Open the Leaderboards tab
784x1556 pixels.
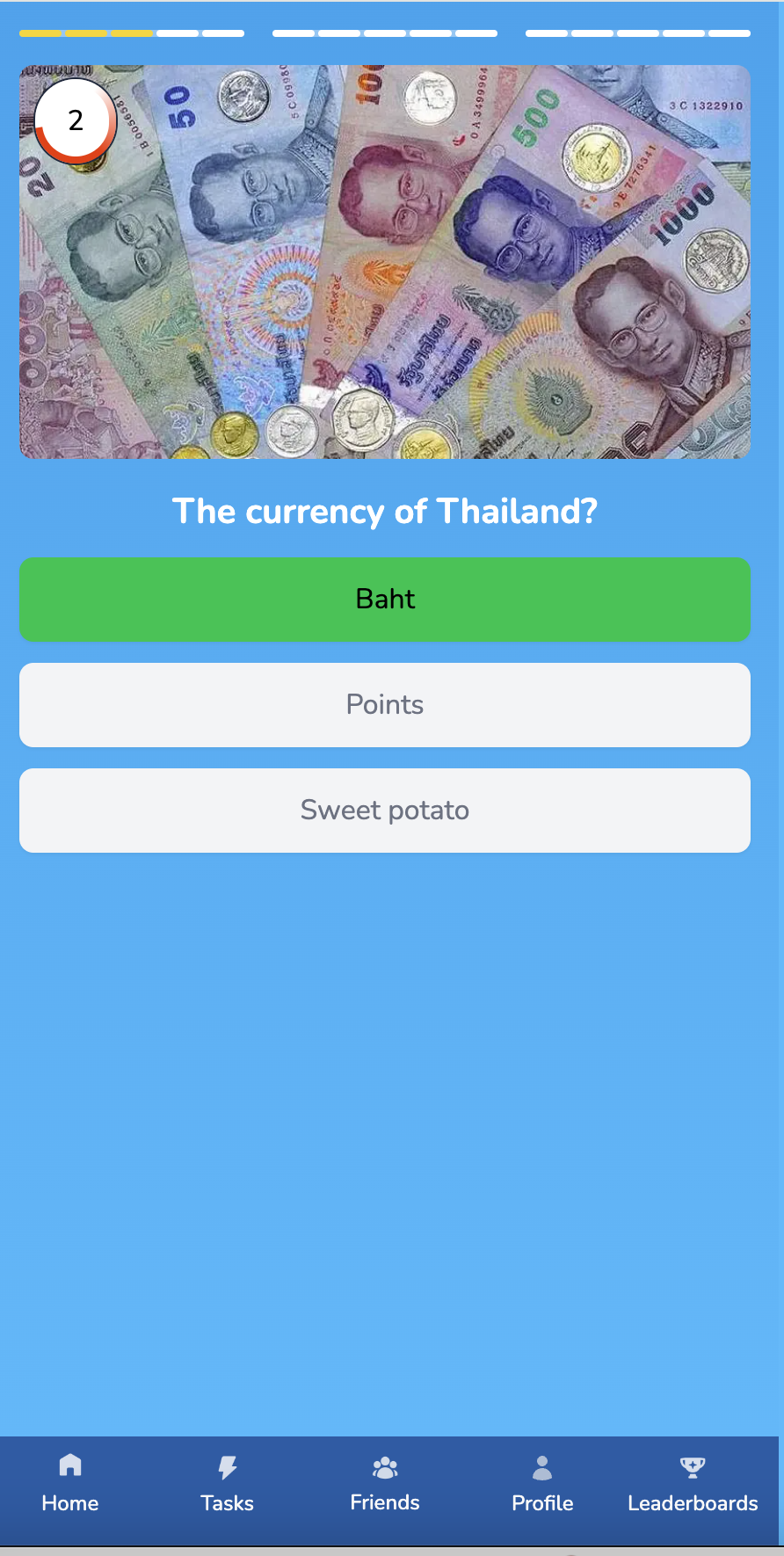tap(693, 1484)
